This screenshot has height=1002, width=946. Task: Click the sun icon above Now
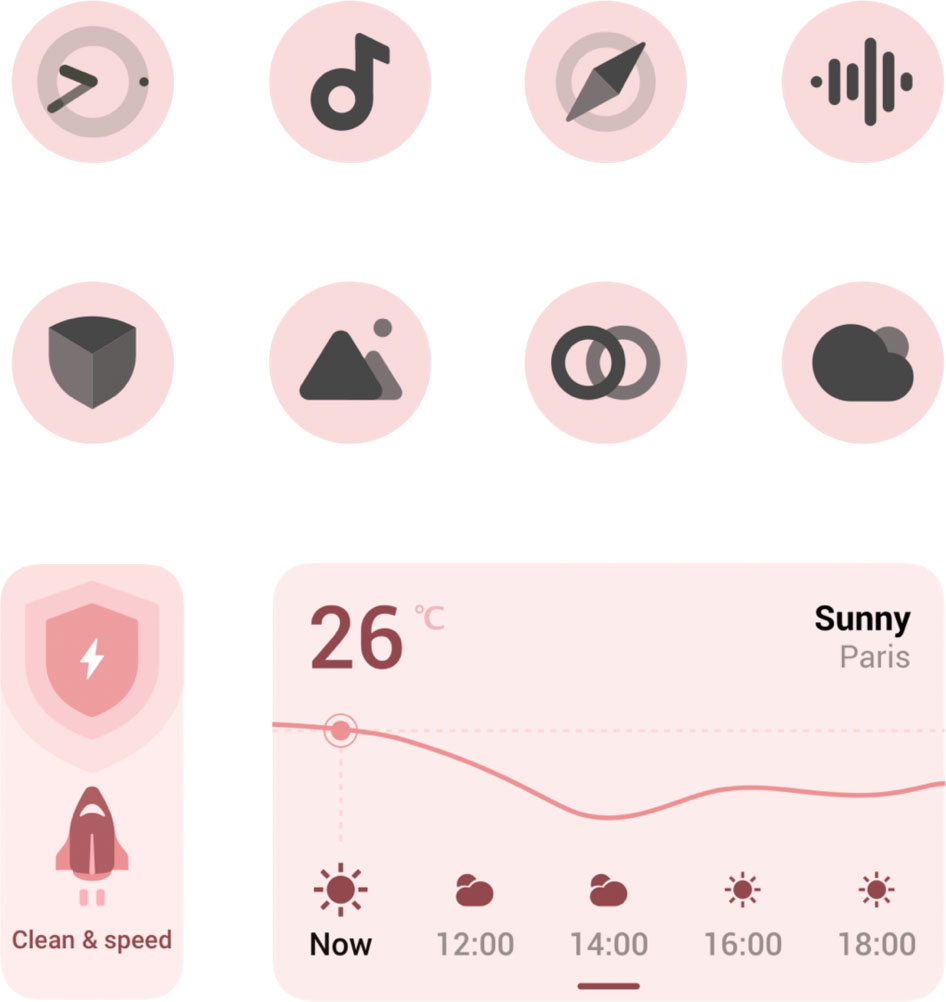341,889
